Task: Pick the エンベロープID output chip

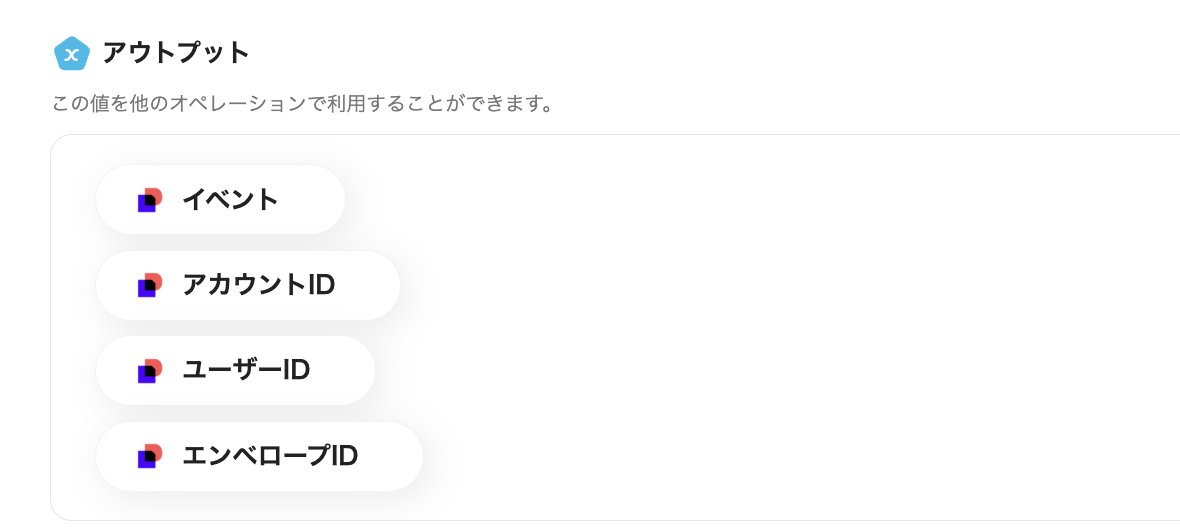Action: coord(259,457)
